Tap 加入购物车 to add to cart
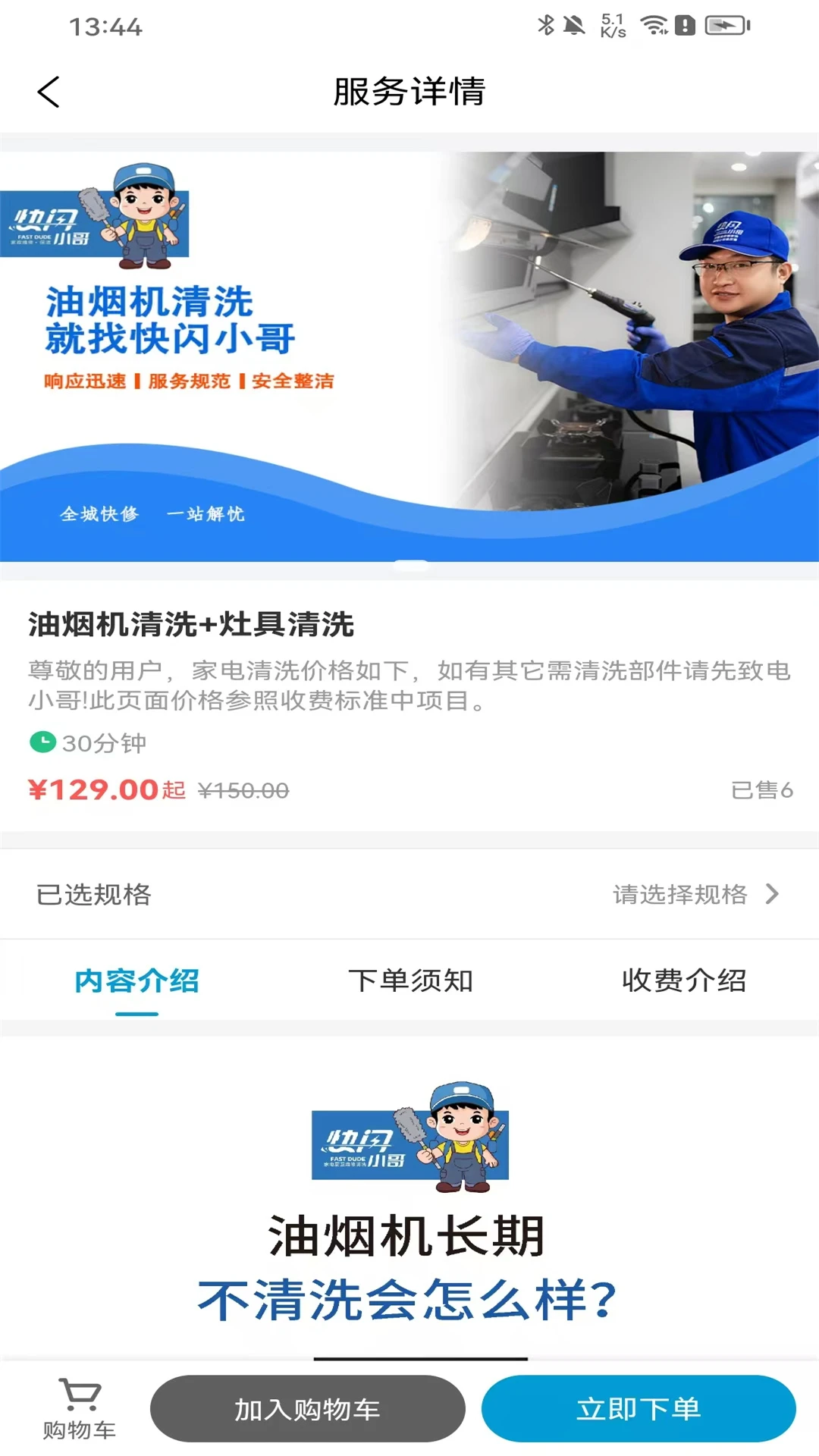The width and height of the screenshot is (819, 1456). pos(308,1408)
